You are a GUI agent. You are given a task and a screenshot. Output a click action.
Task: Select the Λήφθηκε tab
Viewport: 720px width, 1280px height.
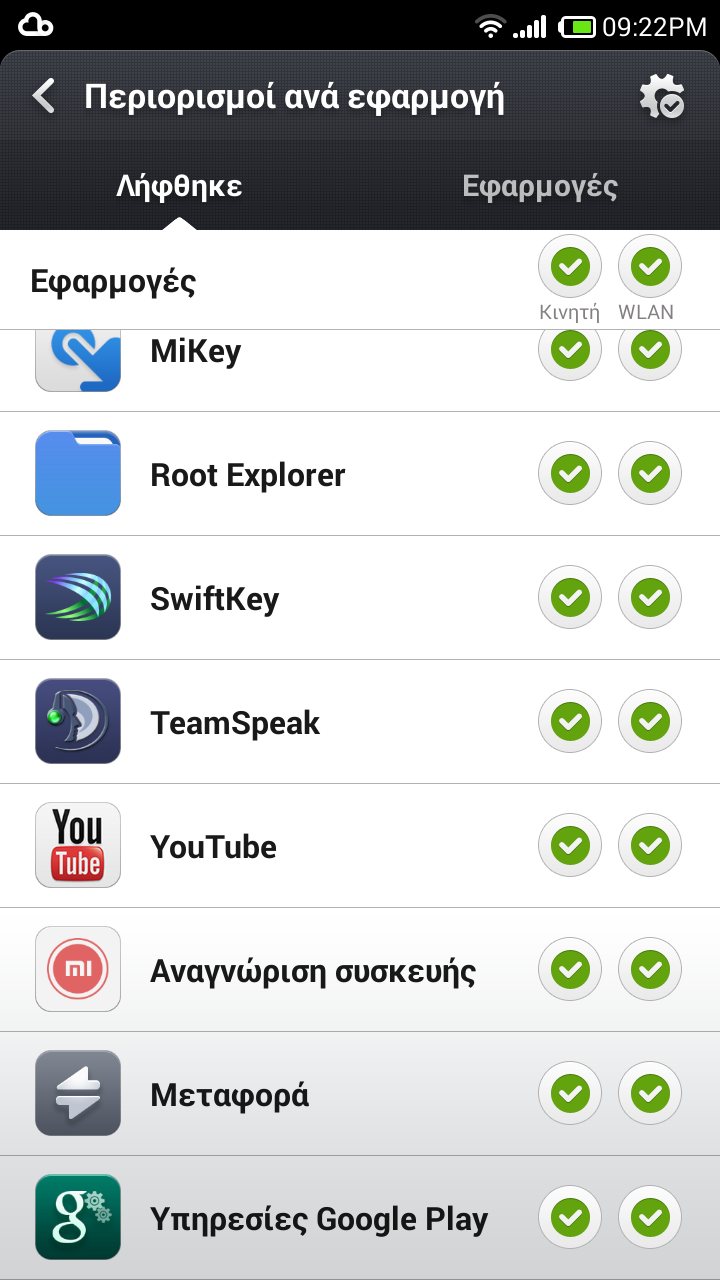pyautogui.click(x=179, y=187)
